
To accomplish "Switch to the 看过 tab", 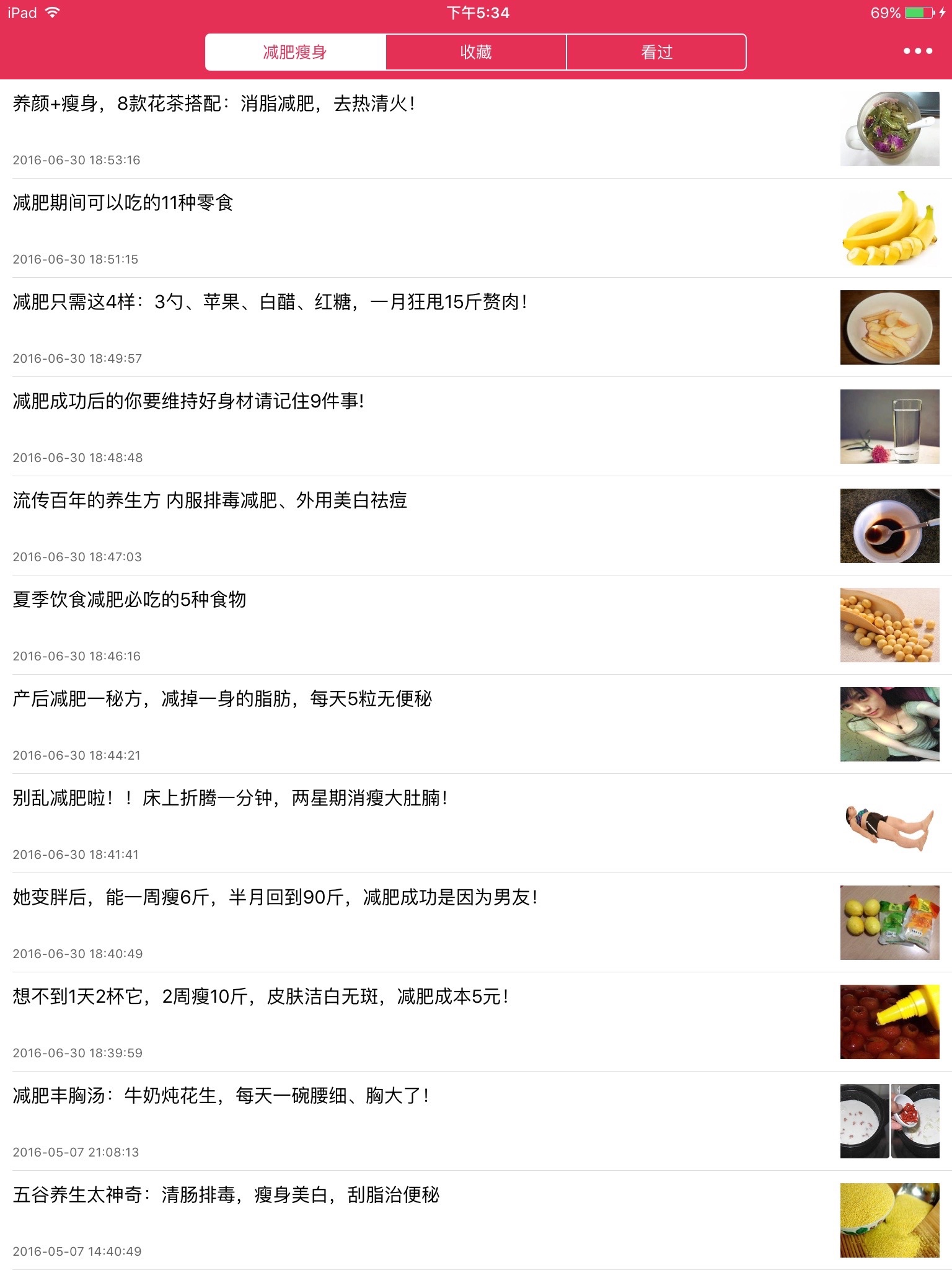I will pyautogui.click(x=656, y=52).
